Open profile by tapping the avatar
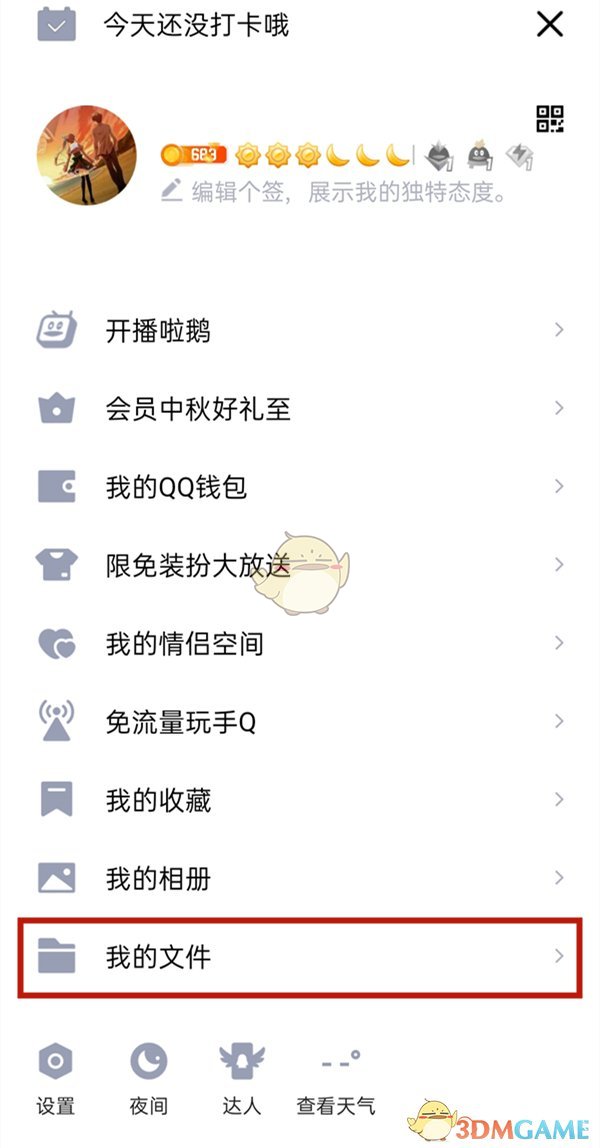 click(86, 157)
